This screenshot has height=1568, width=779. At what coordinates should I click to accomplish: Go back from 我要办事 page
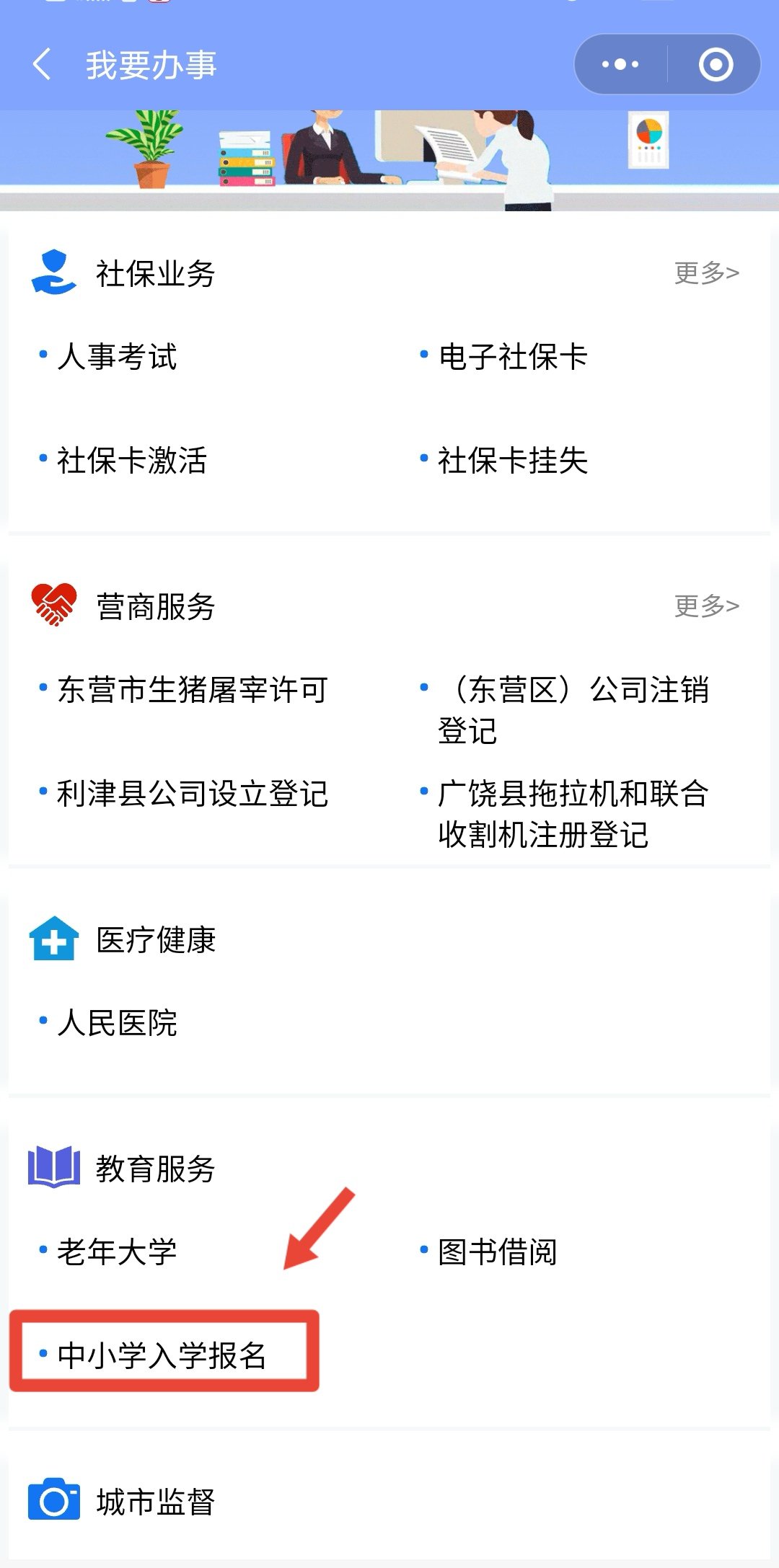click(x=43, y=65)
